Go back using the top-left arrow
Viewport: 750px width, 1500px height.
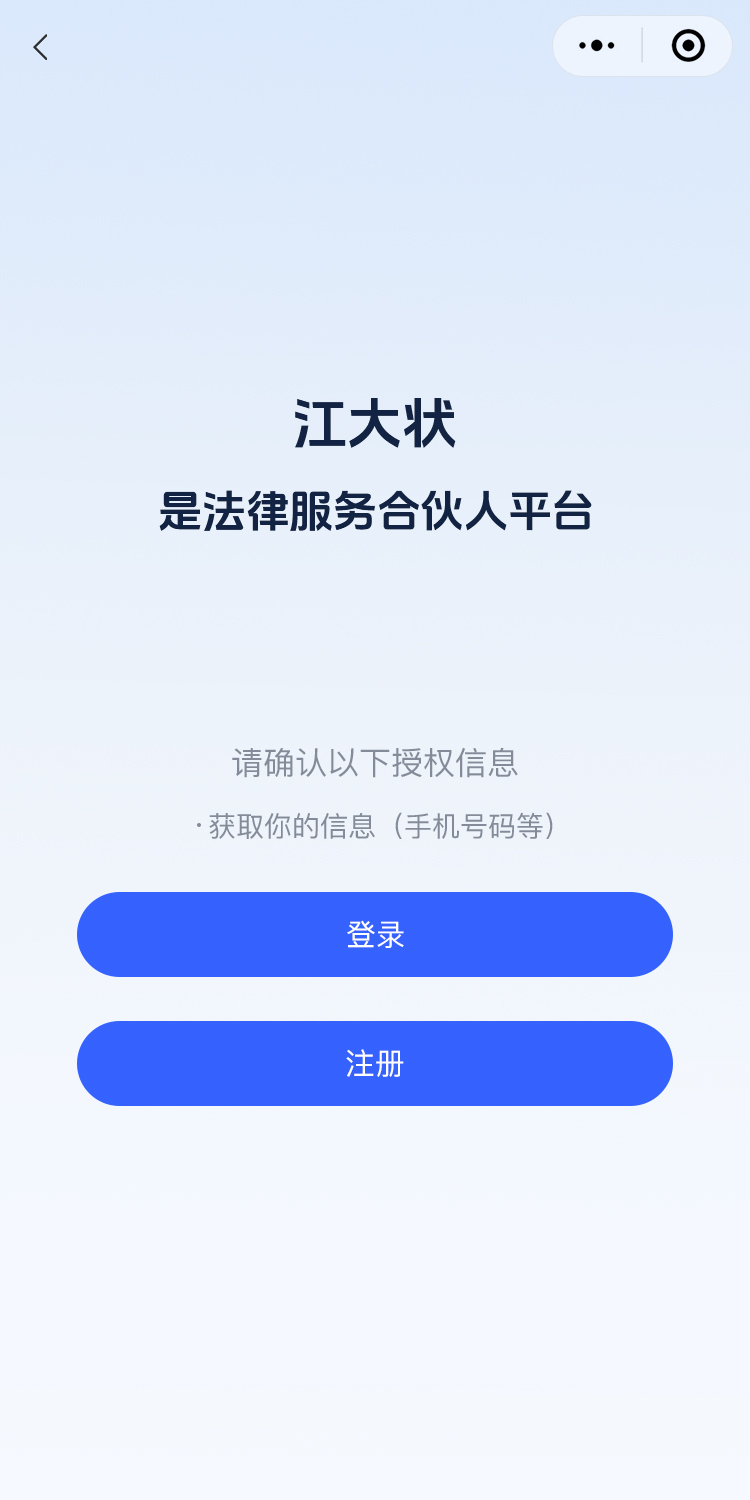[x=40, y=47]
